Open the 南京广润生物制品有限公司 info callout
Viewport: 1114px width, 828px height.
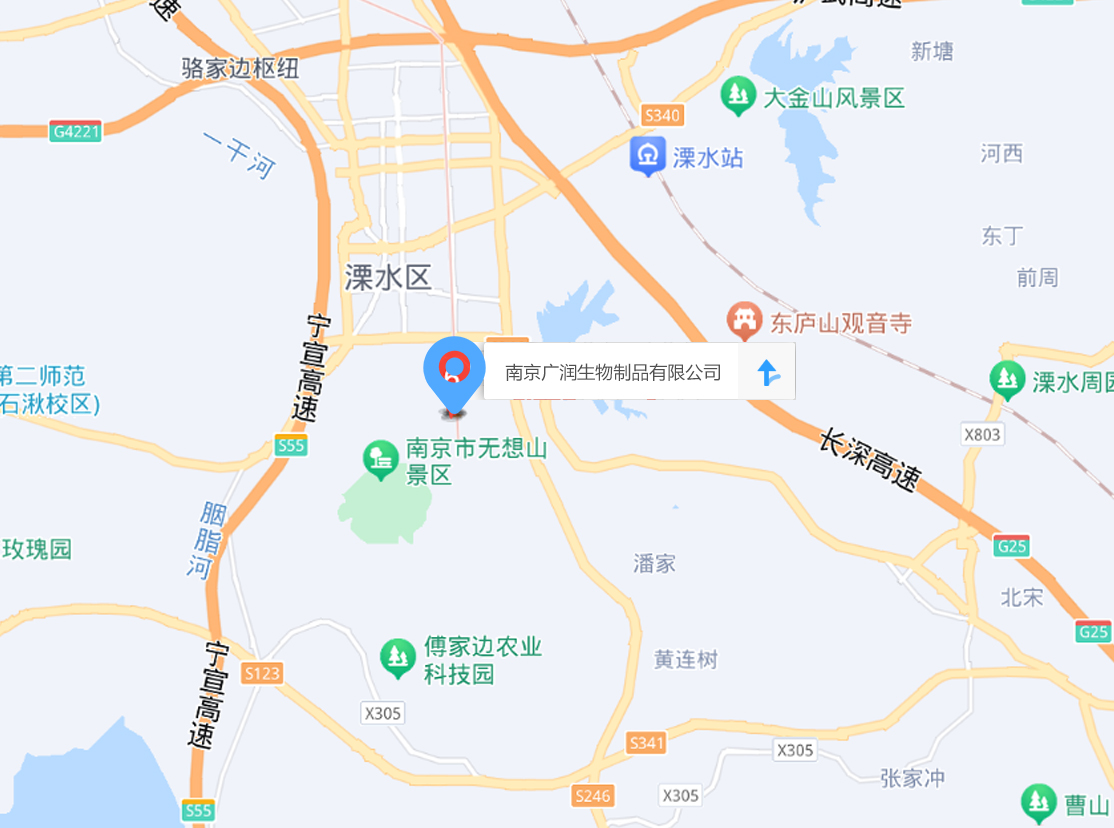[x=612, y=372]
